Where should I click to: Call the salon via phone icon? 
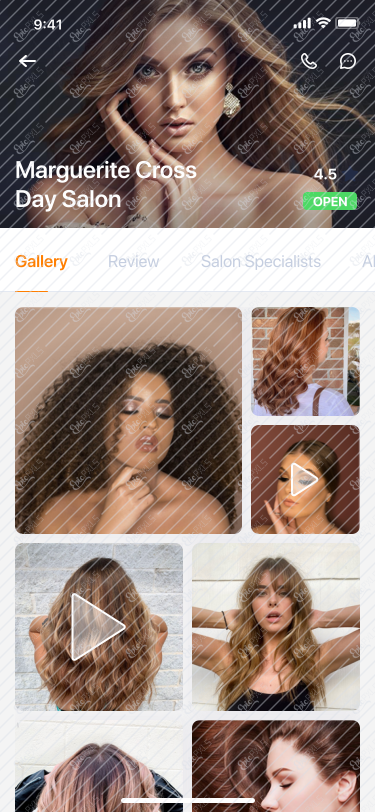click(309, 61)
